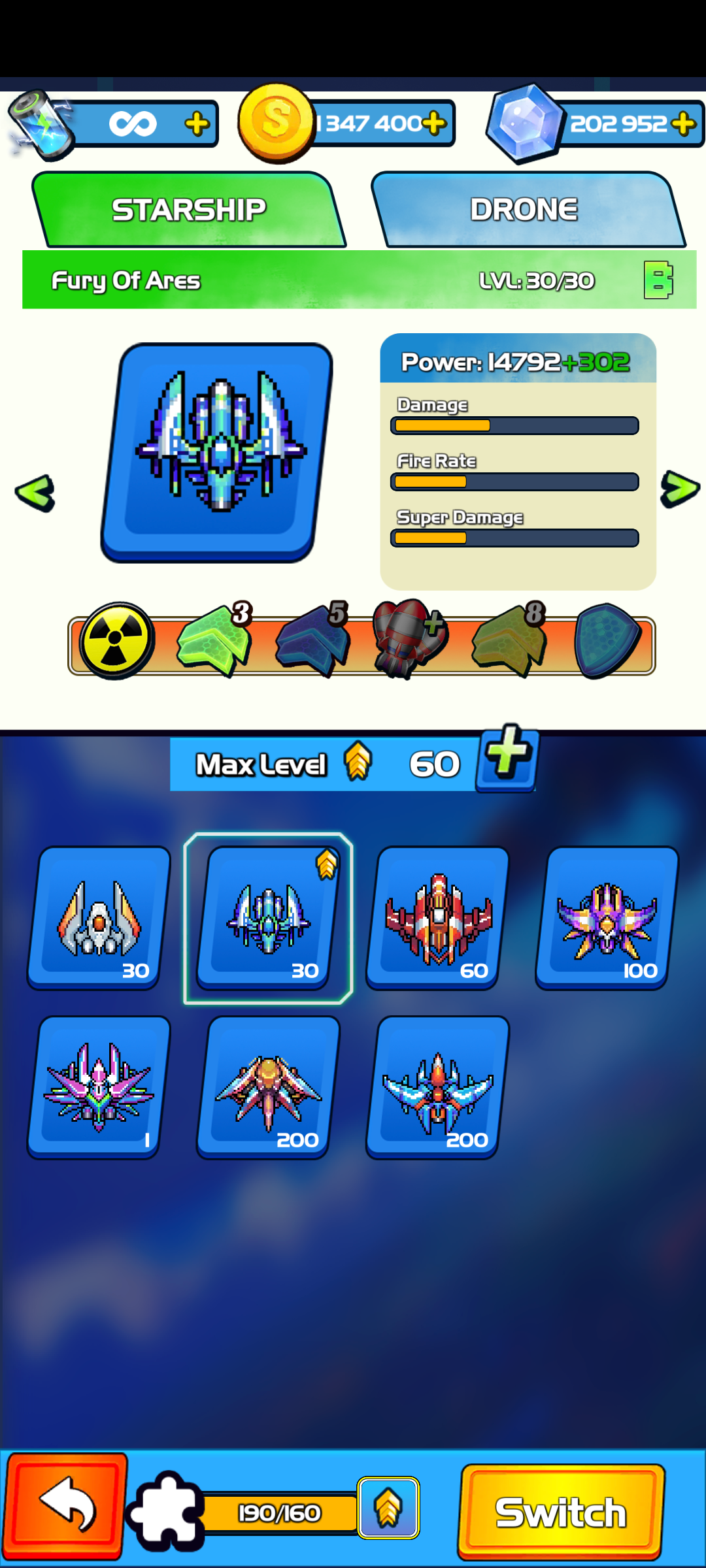The width and height of the screenshot is (706, 1568).
Task: Select the red starship with max level 60
Action: (437, 918)
